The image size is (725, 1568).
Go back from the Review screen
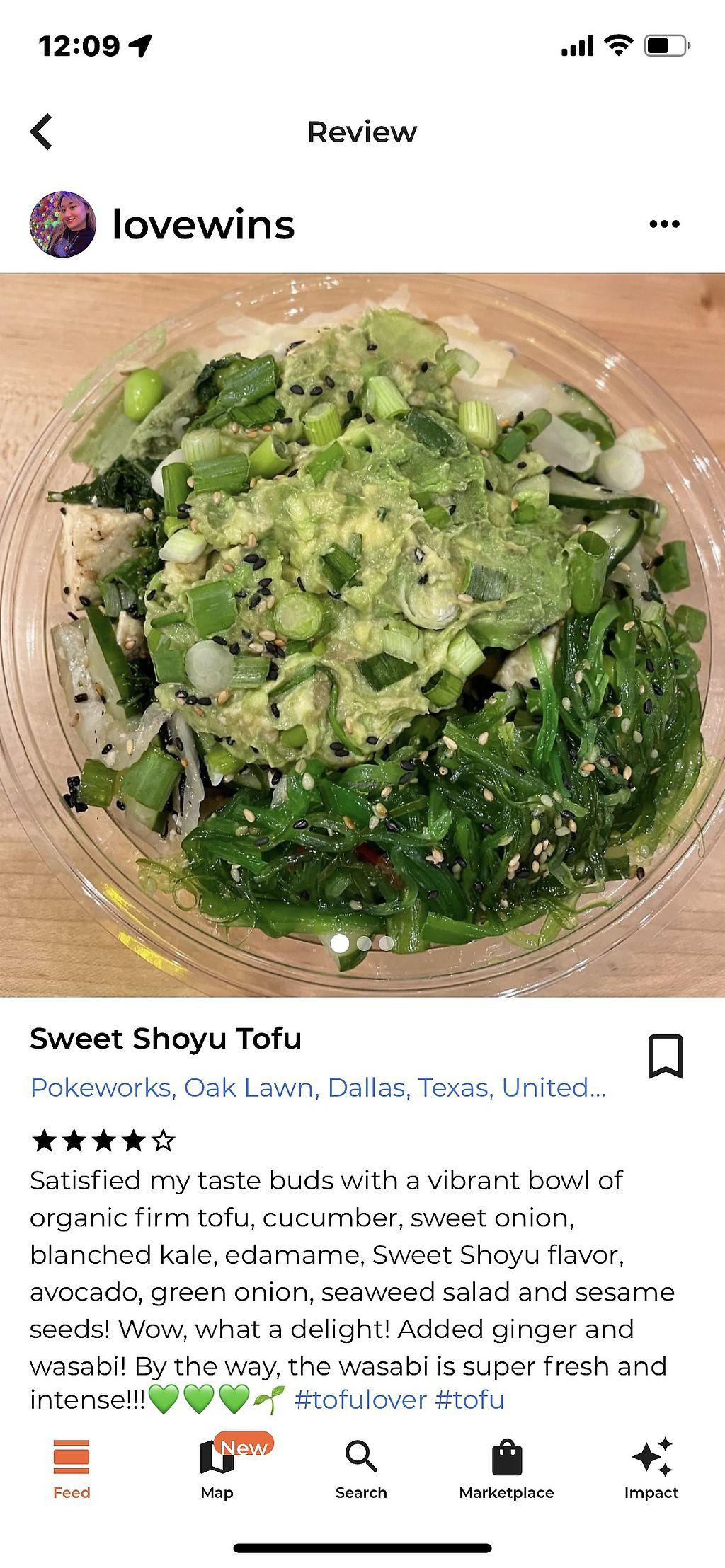pyautogui.click(x=42, y=132)
